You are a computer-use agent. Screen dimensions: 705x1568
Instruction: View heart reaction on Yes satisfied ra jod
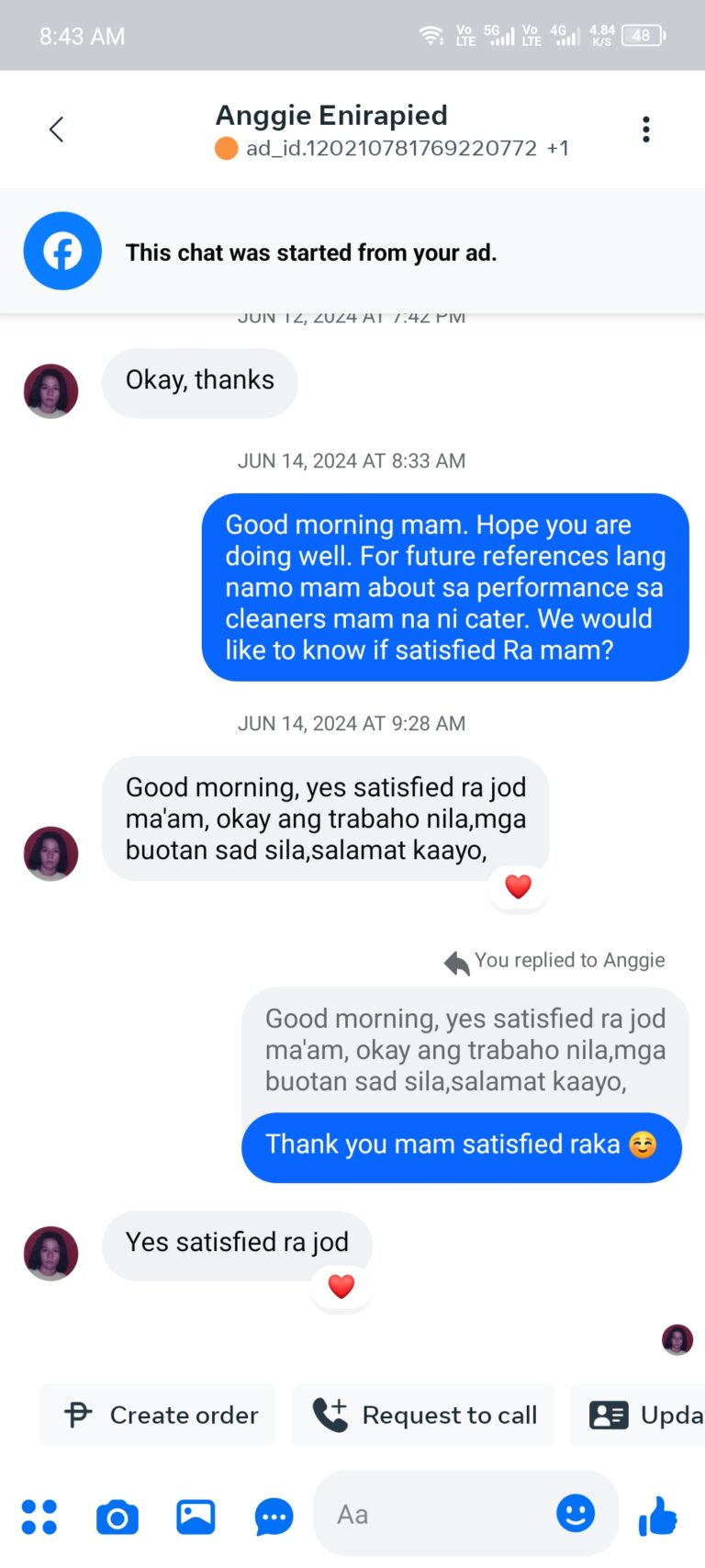coord(341,1286)
